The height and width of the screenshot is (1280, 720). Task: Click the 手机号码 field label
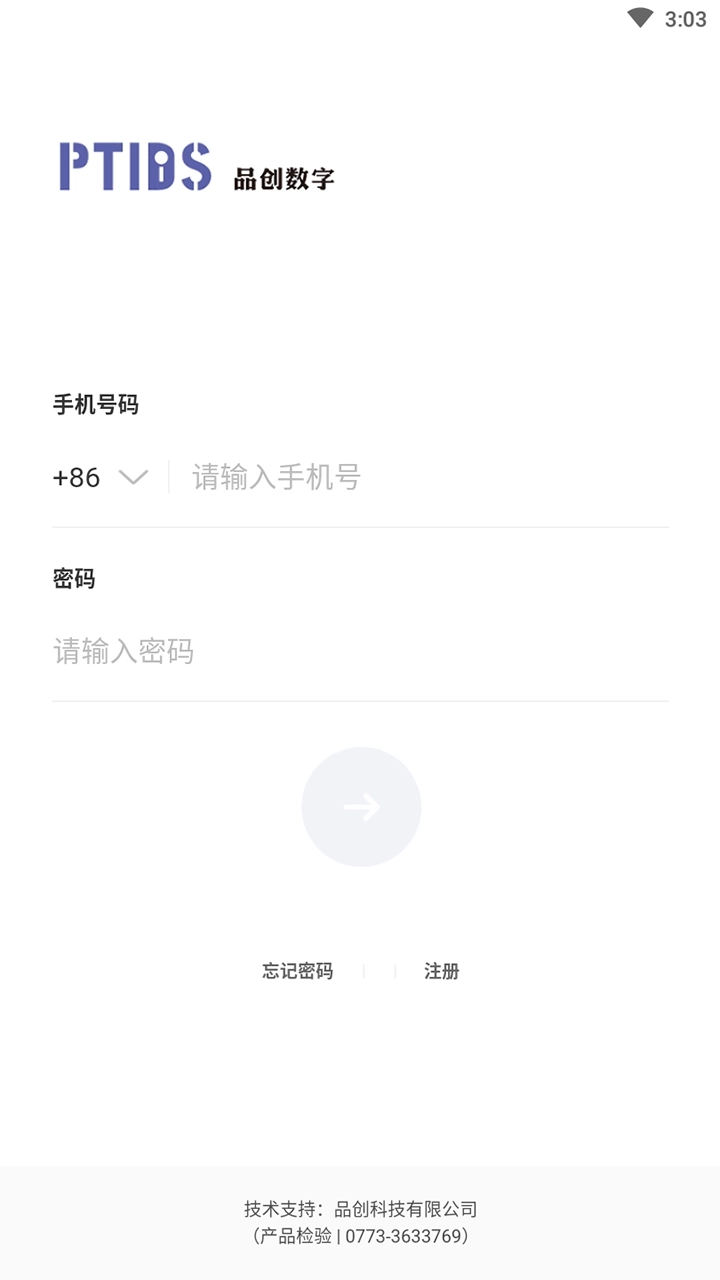point(96,406)
